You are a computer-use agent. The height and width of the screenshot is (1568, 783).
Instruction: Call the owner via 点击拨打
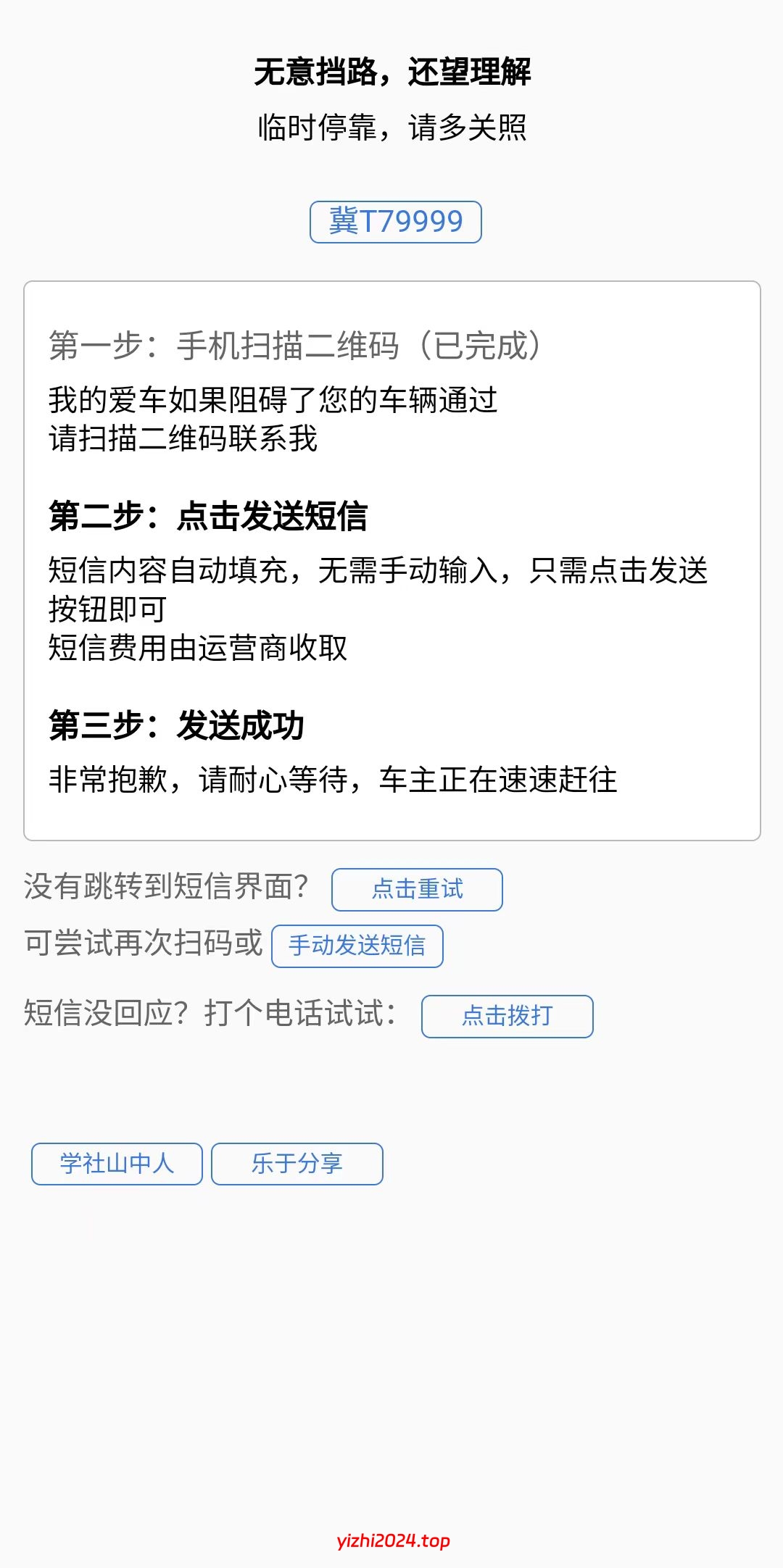pyautogui.click(x=507, y=1016)
